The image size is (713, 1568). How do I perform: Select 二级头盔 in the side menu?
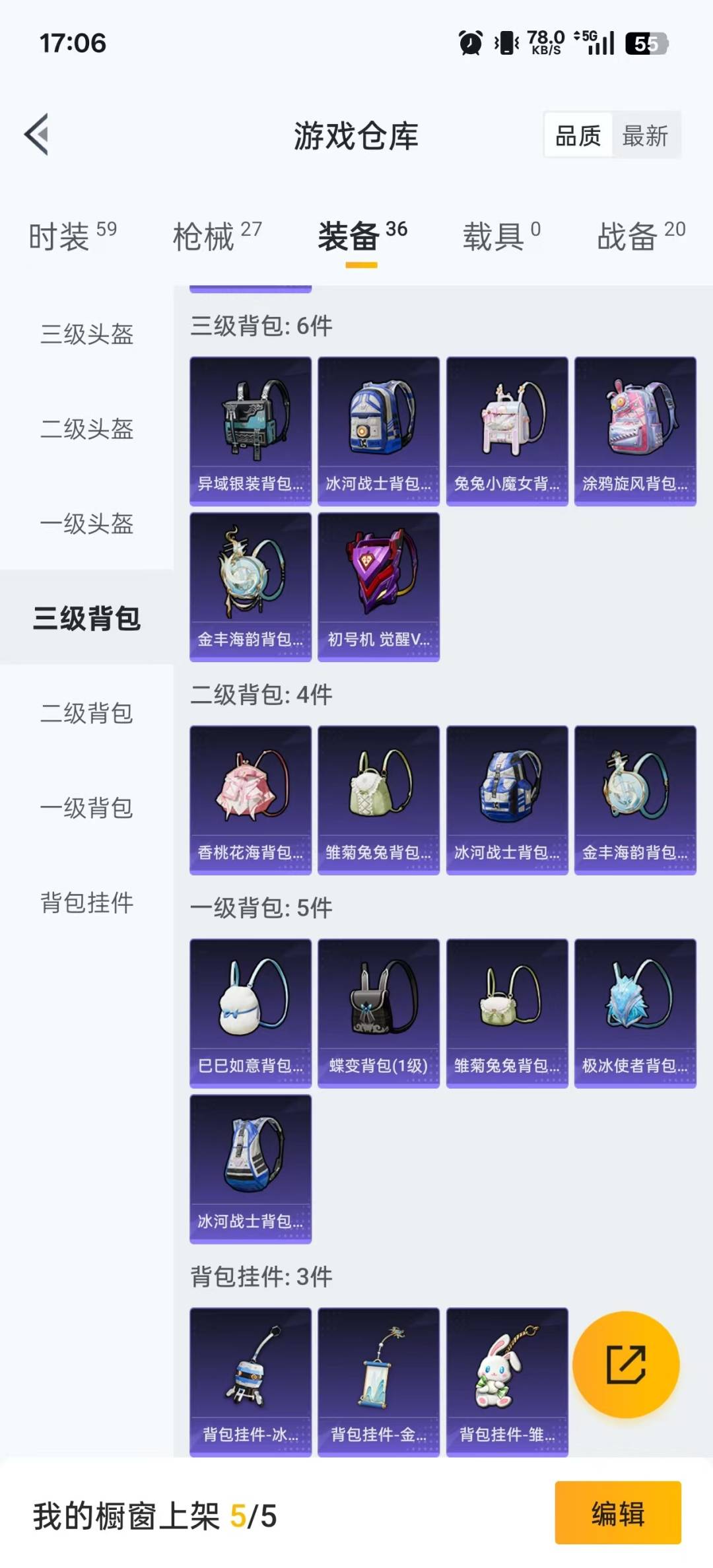pos(86,429)
